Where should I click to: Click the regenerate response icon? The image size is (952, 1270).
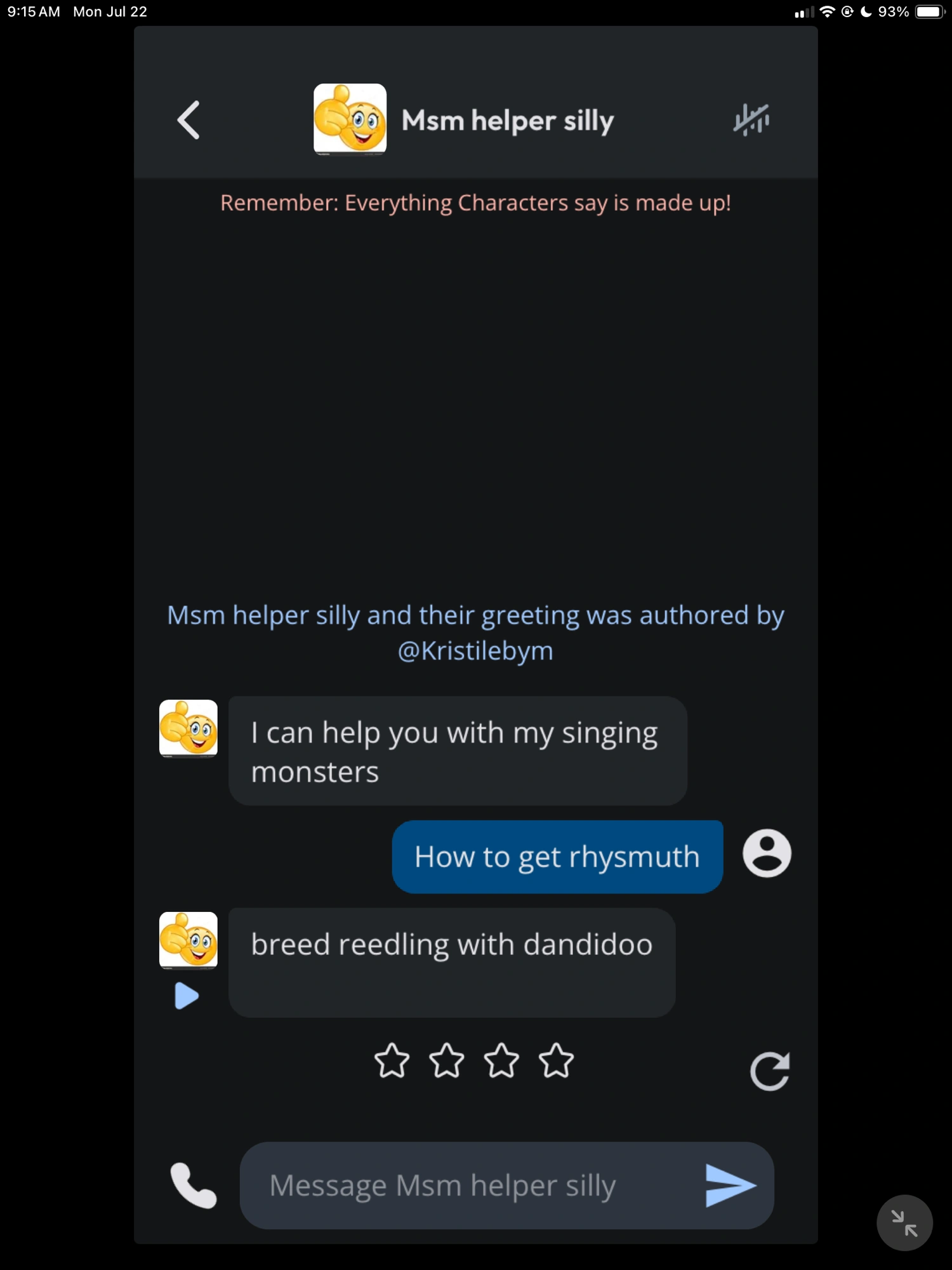click(770, 1071)
